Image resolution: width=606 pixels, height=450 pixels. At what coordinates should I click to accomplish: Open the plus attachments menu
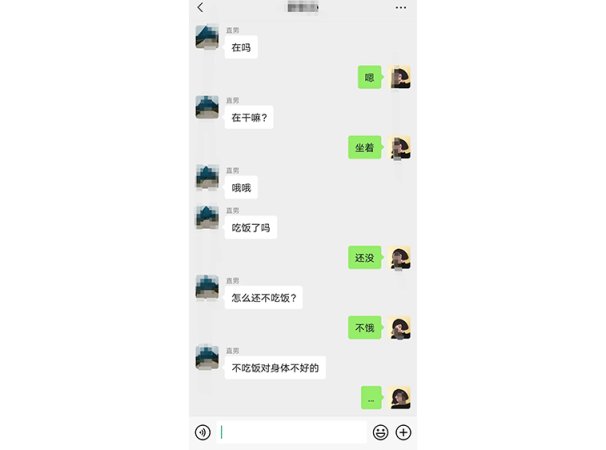pos(403,432)
